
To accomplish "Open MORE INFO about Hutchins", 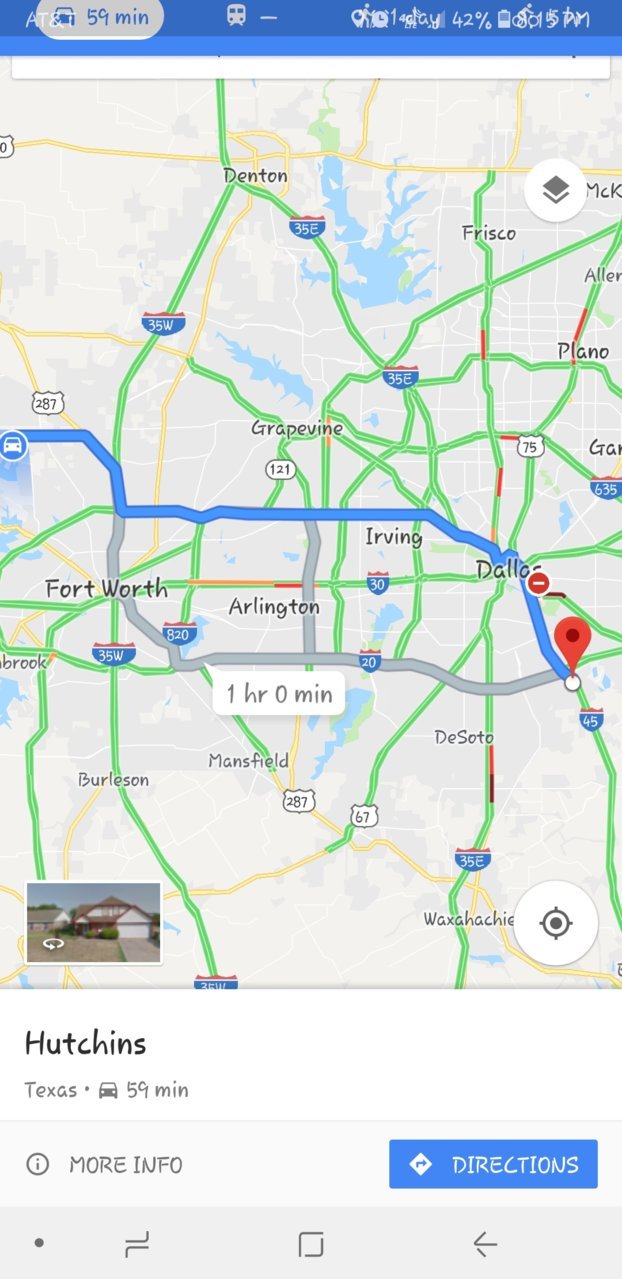I will pyautogui.click(x=104, y=1164).
